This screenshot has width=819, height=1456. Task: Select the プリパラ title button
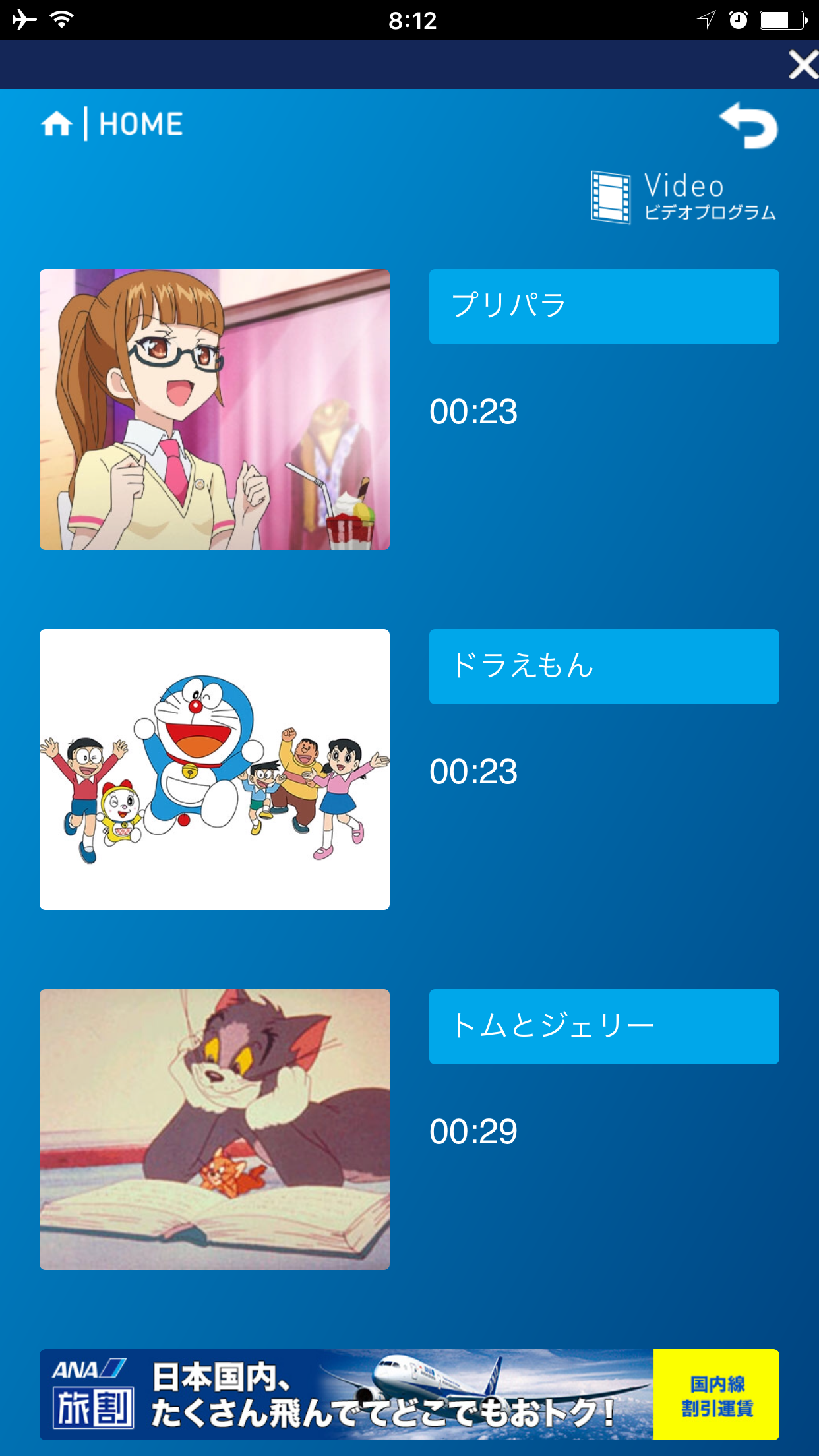coord(604,307)
